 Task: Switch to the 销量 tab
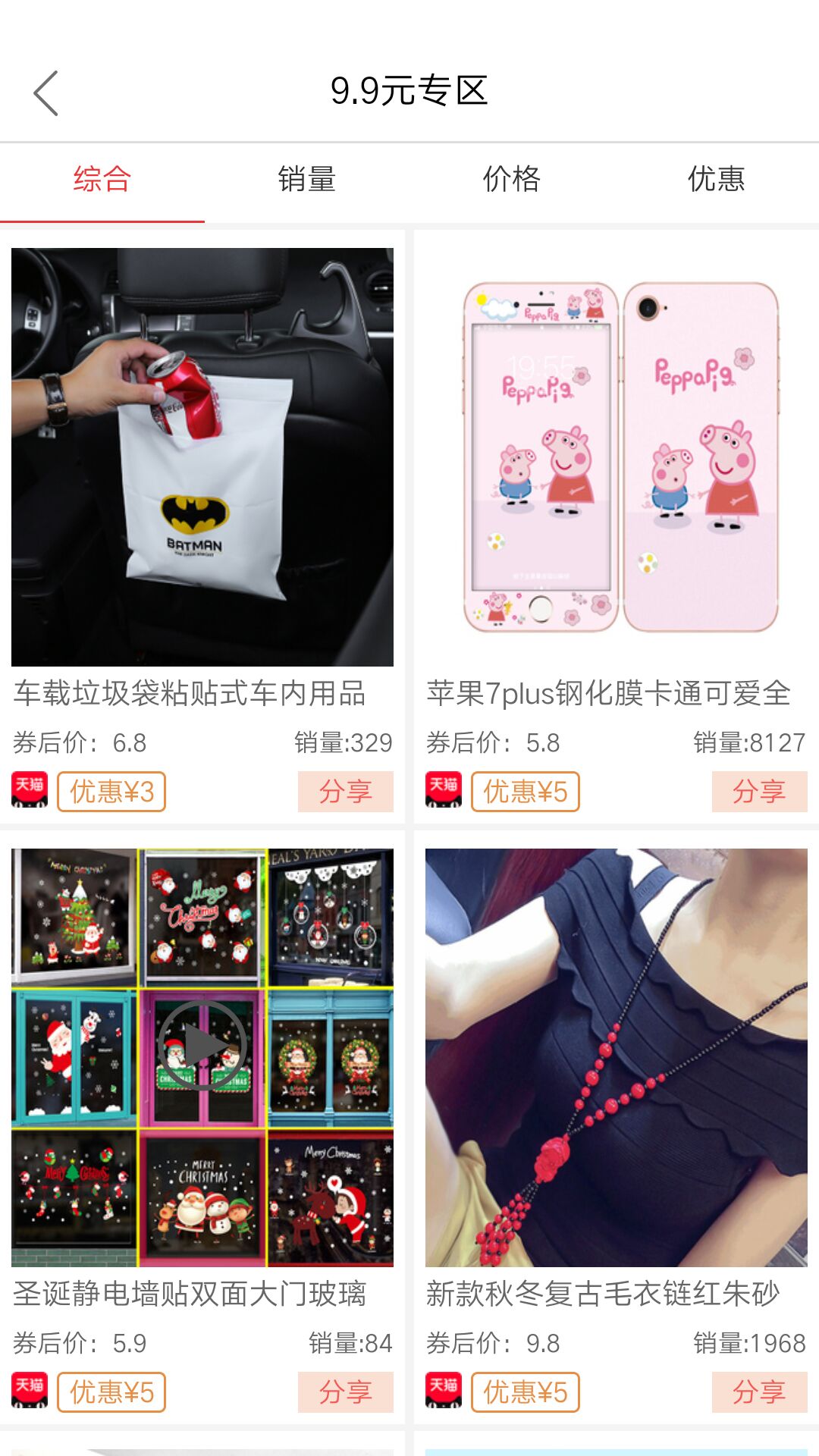(x=306, y=180)
